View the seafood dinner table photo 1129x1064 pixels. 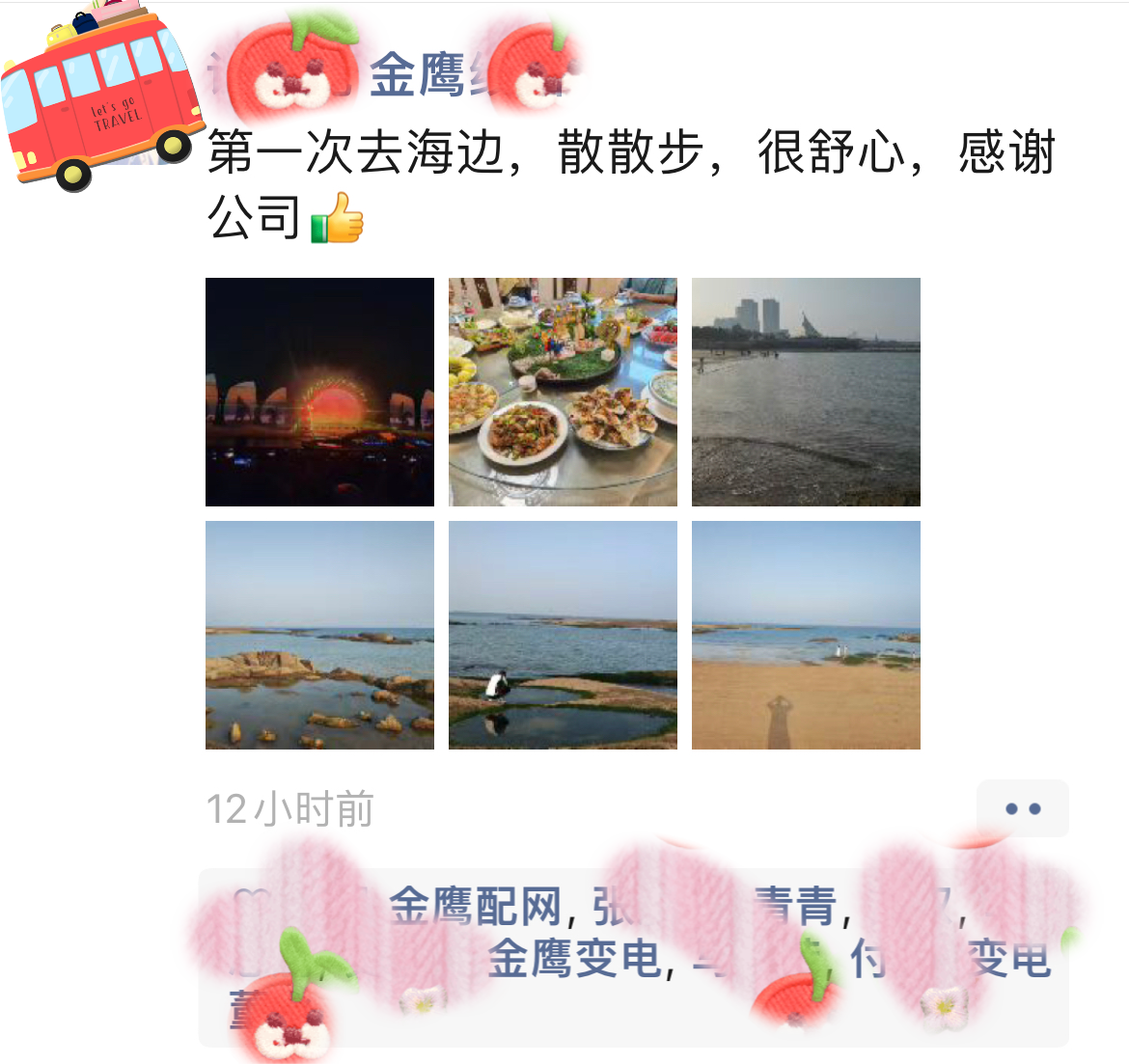pos(563,392)
